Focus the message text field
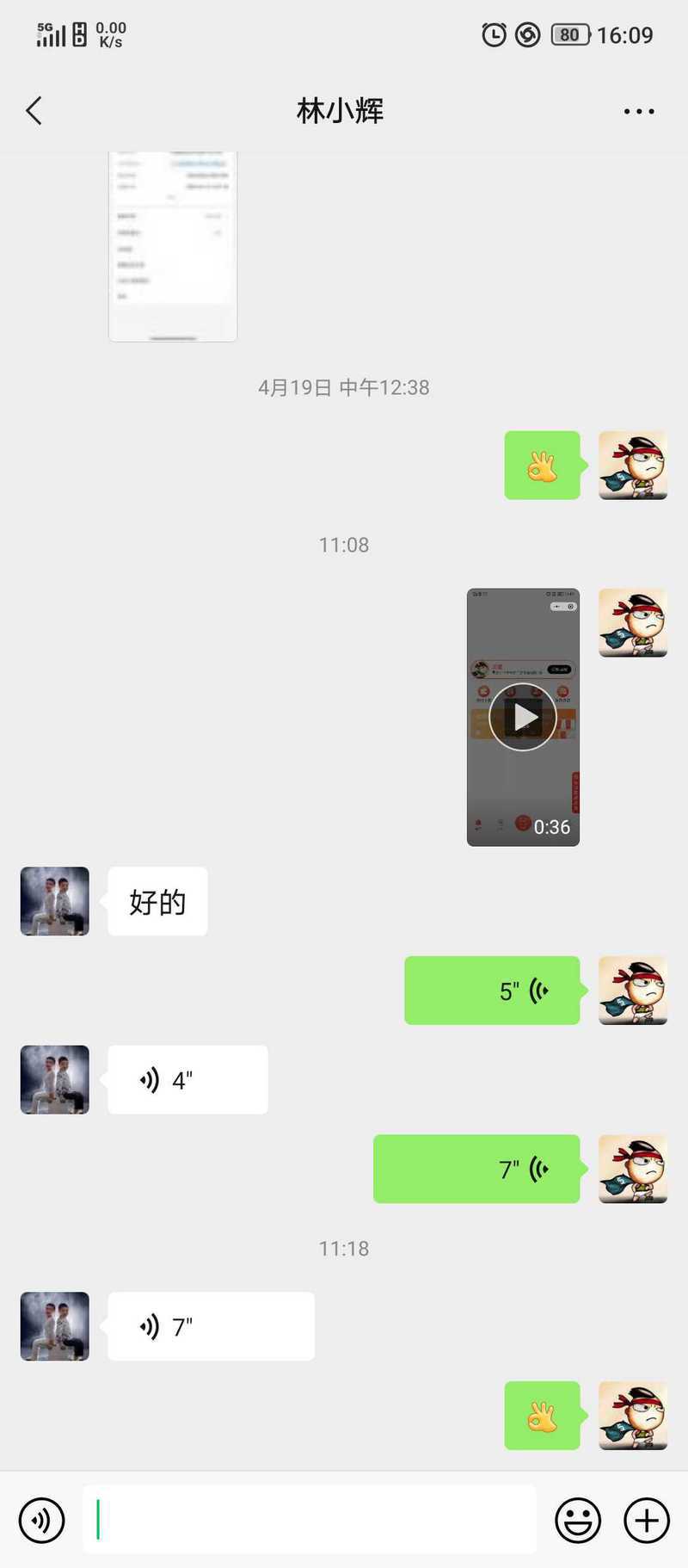The width and height of the screenshot is (688, 1568). pyautogui.click(x=310, y=1519)
